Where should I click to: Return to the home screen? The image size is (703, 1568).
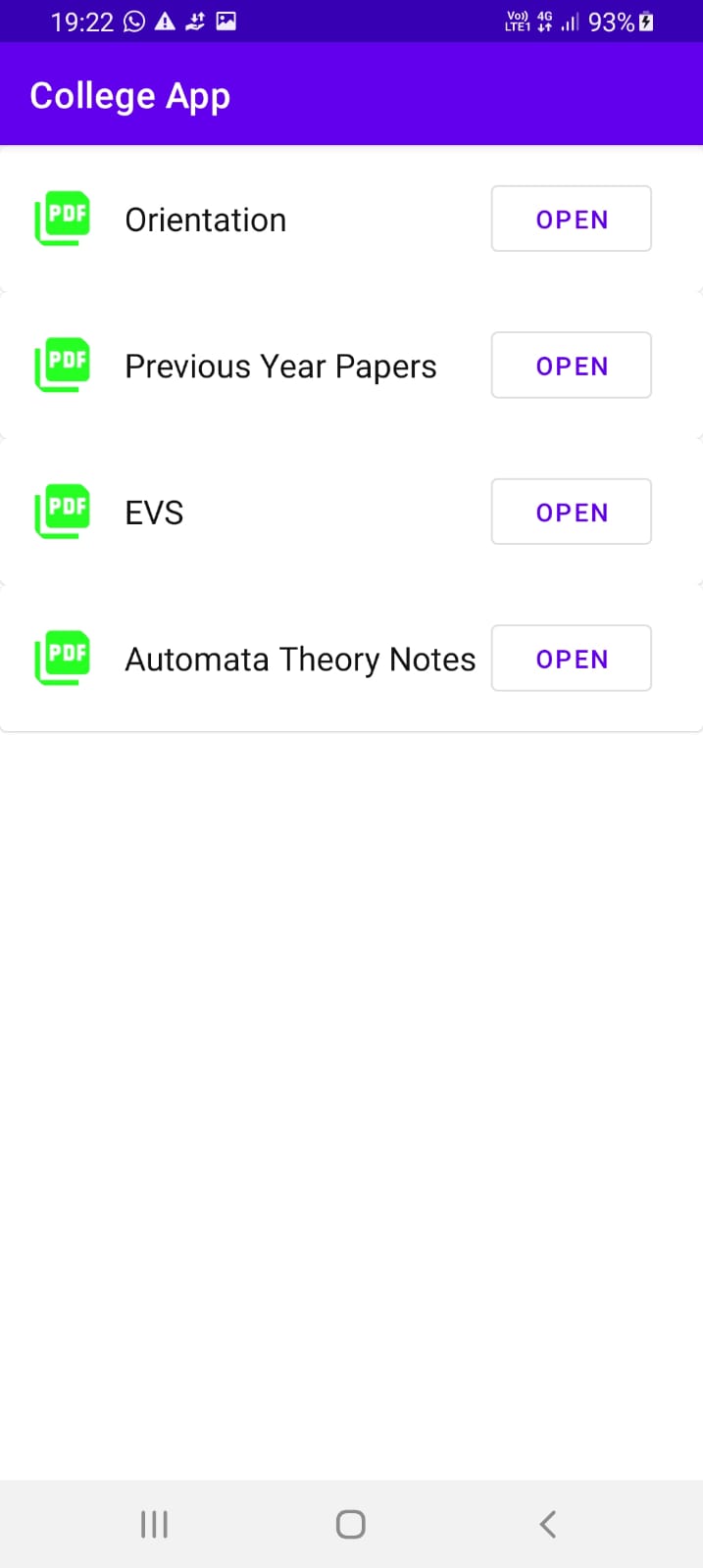pyautogui.click(x=351, y=1524)
